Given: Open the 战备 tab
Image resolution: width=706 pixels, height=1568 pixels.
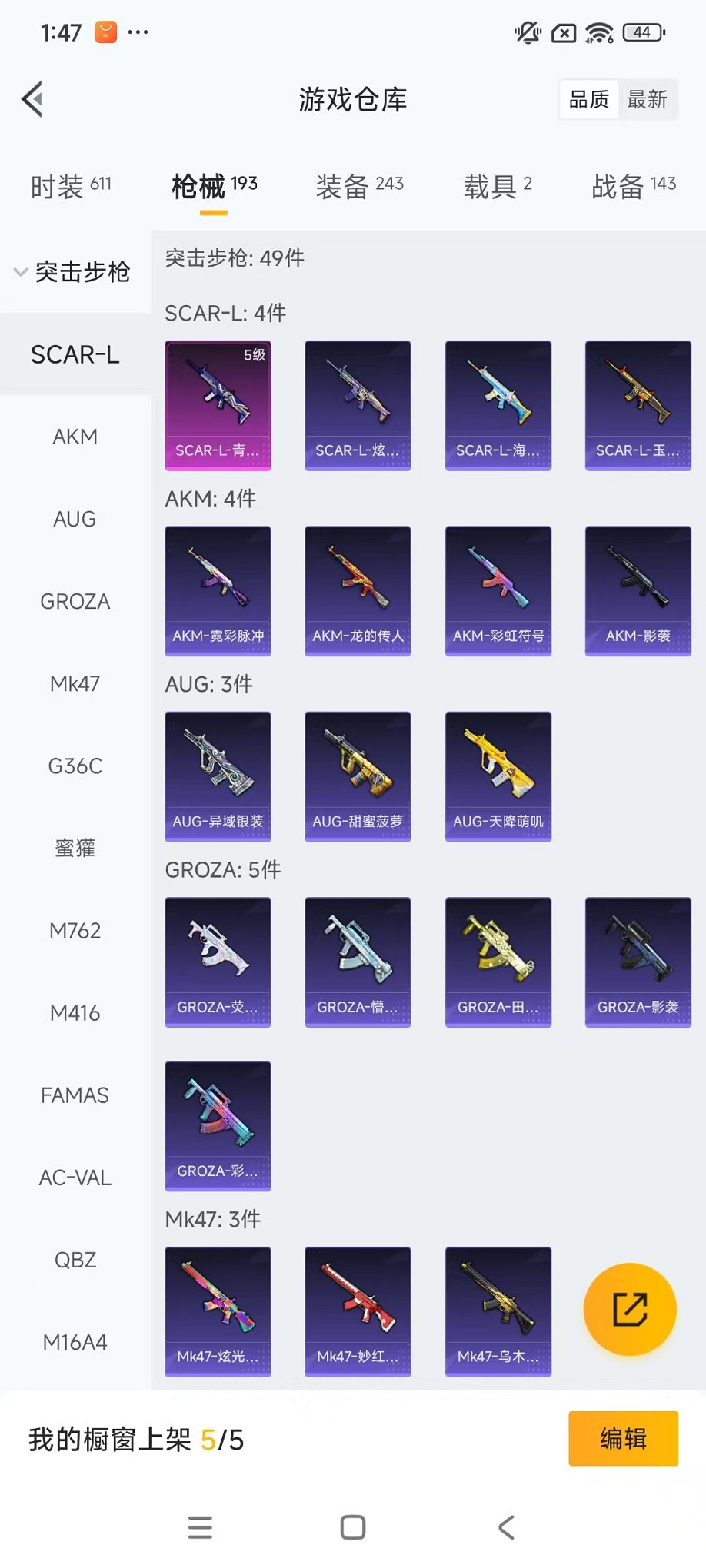Looking at the screenshot, I should point(634,185).
